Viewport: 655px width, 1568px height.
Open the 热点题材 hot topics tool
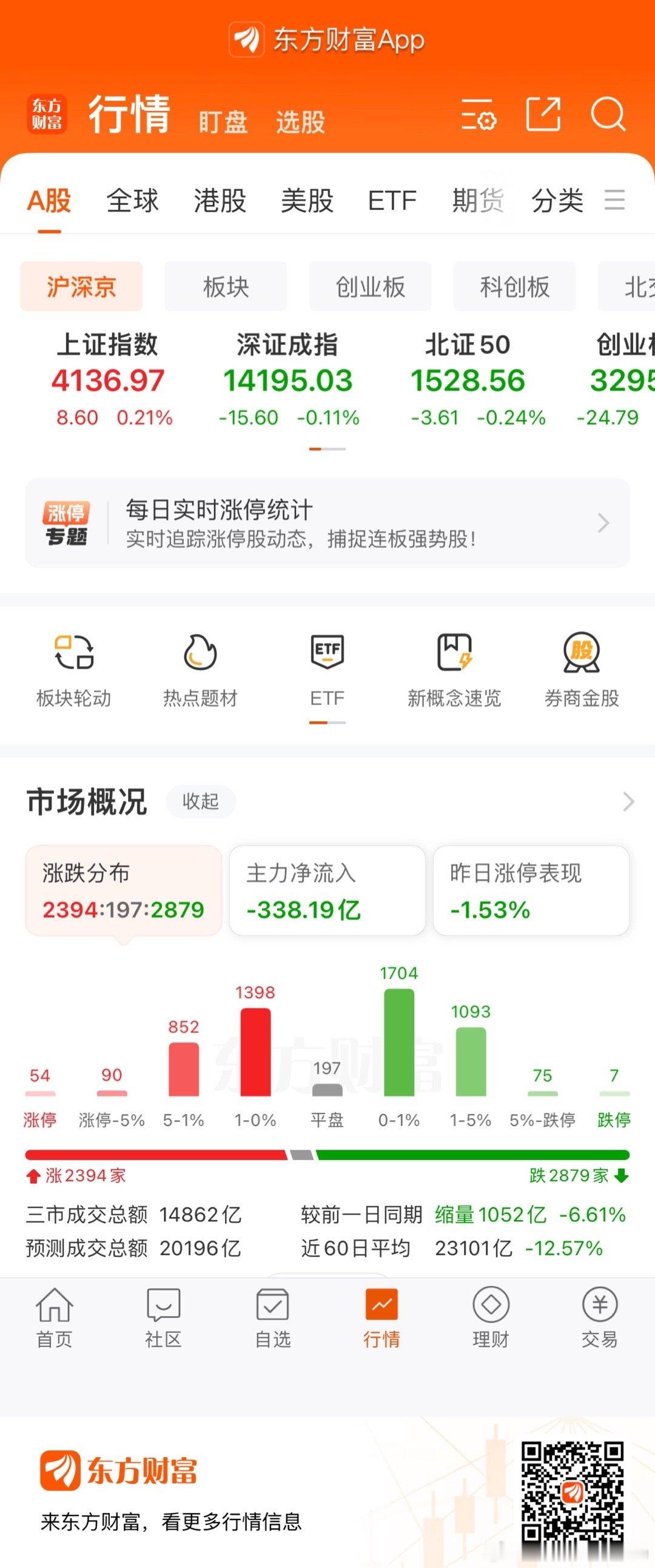(201, 670)
